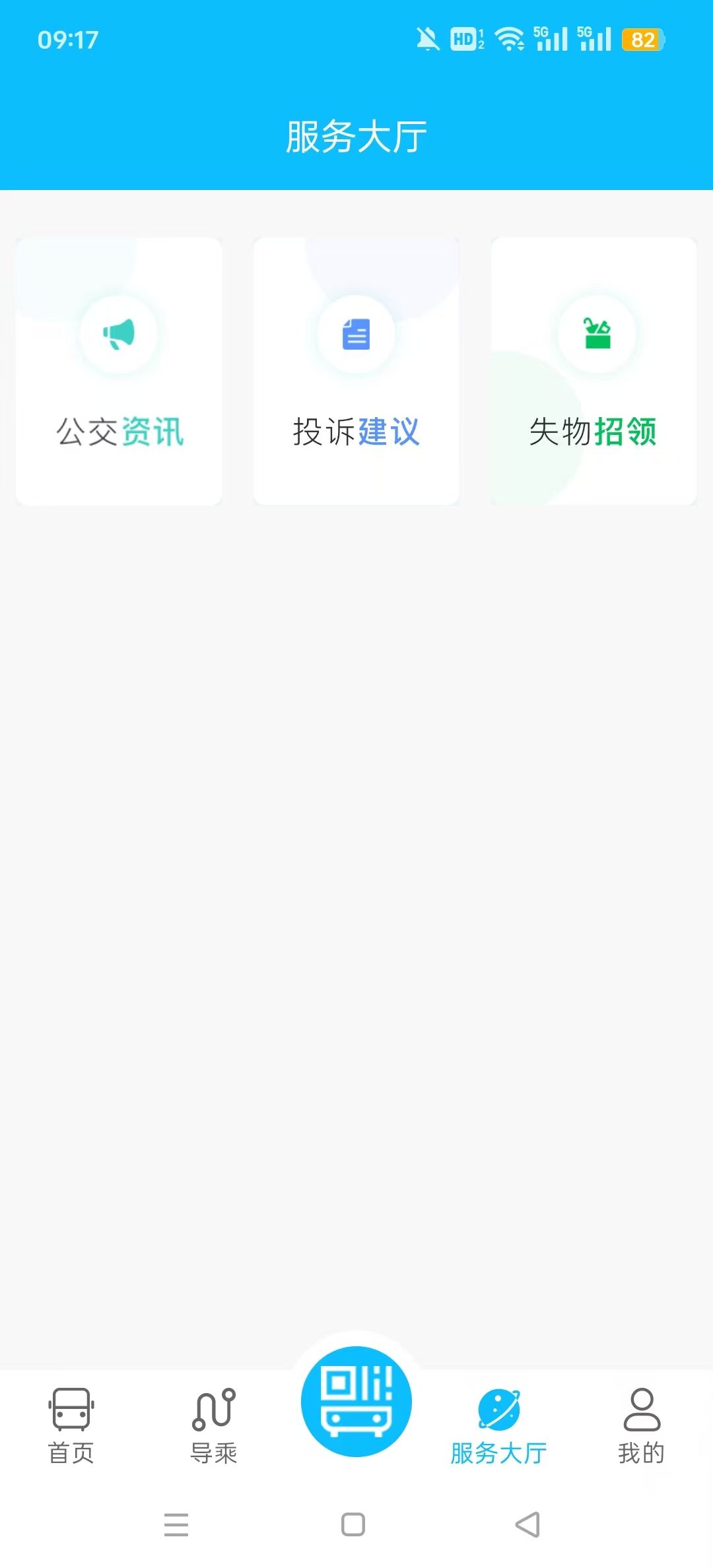Go to the 我的 tab

pos(642,1425)
